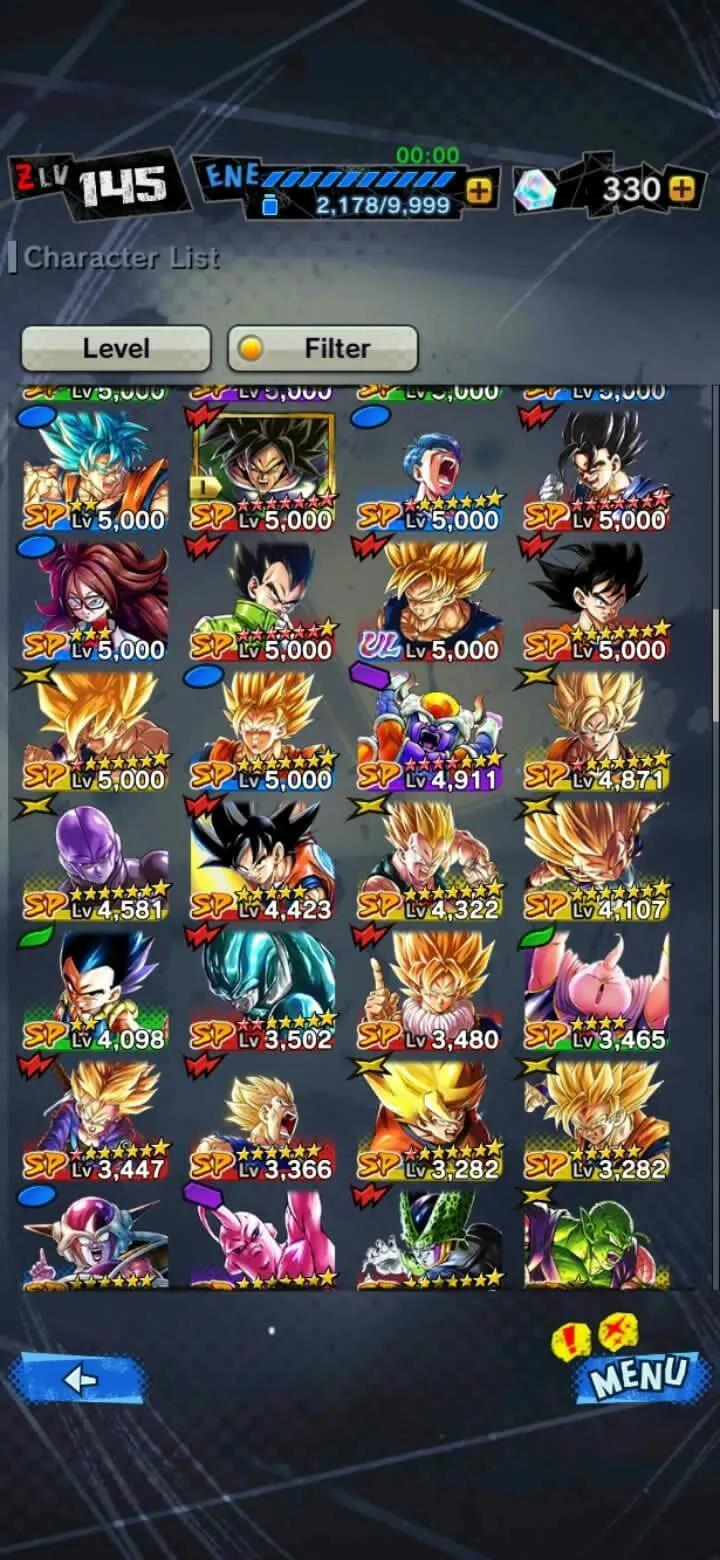Add energy with the plus icon
Image resolution: width=720 pixels, height=1560 pixels.
pos(480,190)
